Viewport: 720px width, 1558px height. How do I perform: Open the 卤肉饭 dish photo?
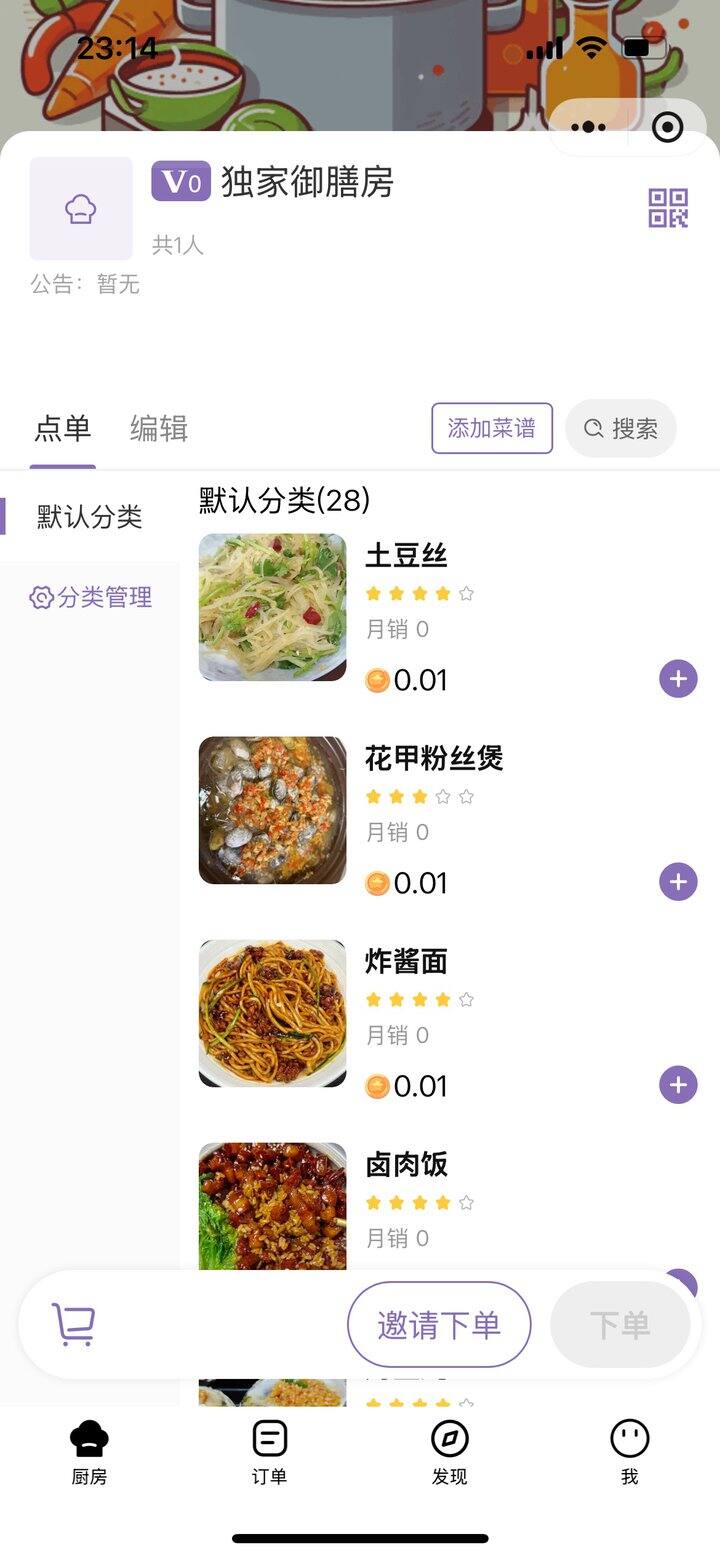click(x=272, y=1207)
